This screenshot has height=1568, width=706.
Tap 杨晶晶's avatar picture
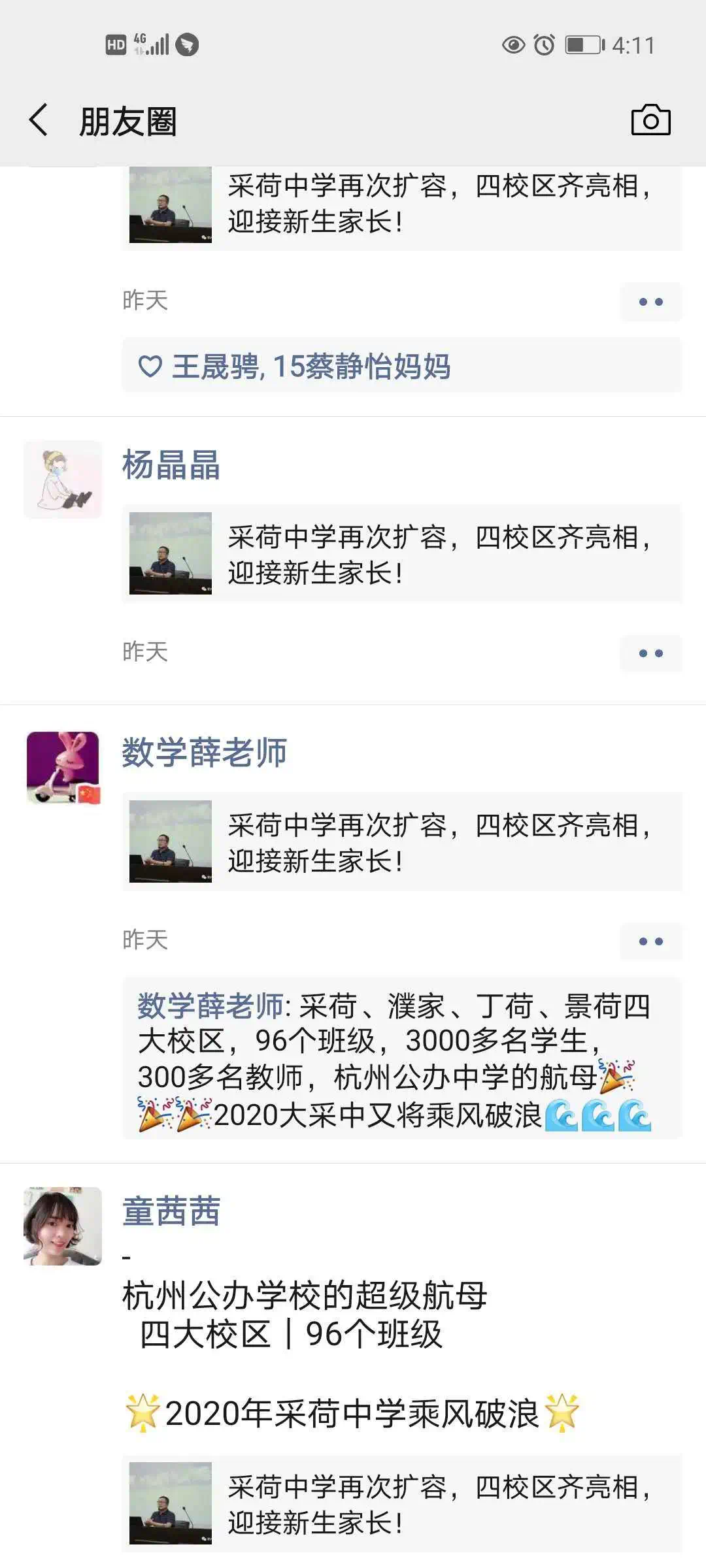point(63,480)
